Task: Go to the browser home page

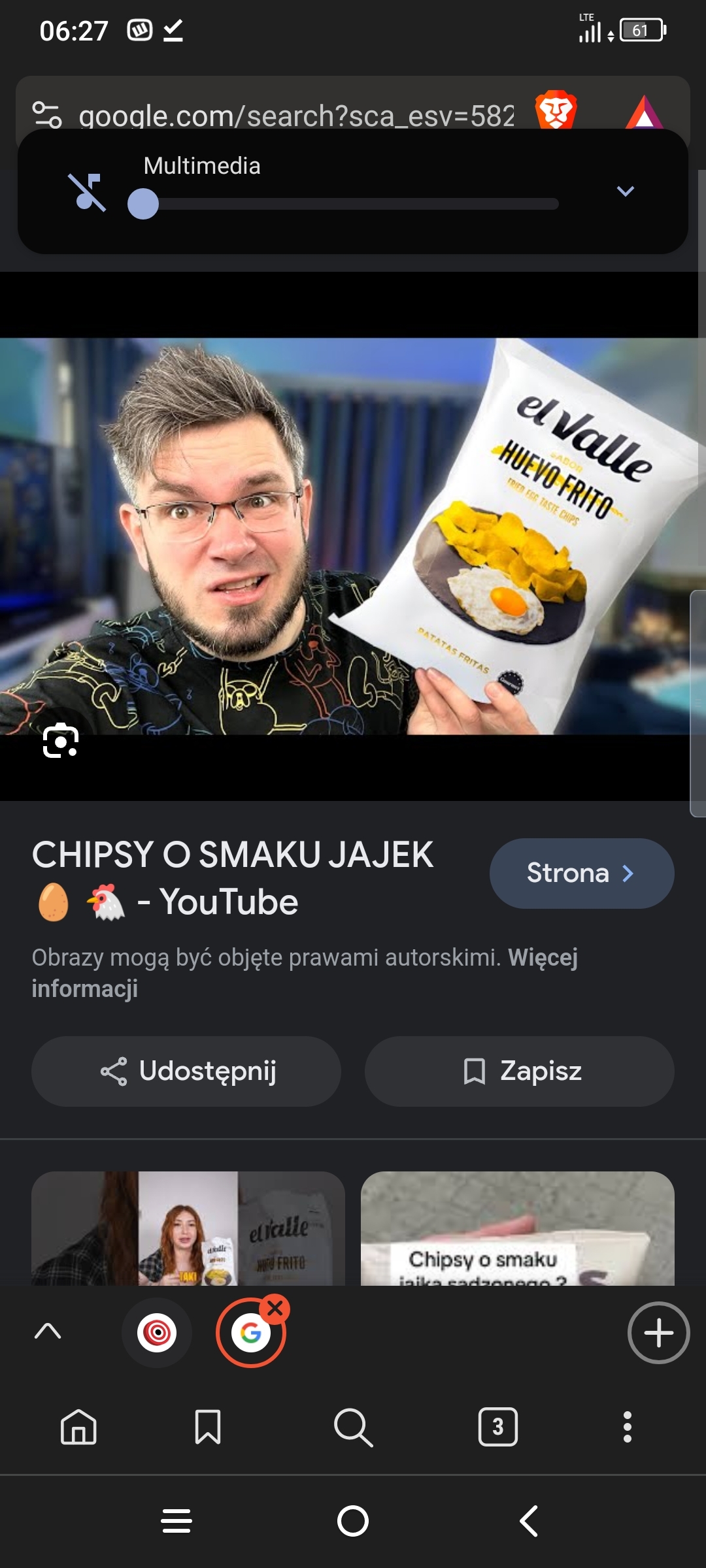Action: click(x=78, y=1427)
